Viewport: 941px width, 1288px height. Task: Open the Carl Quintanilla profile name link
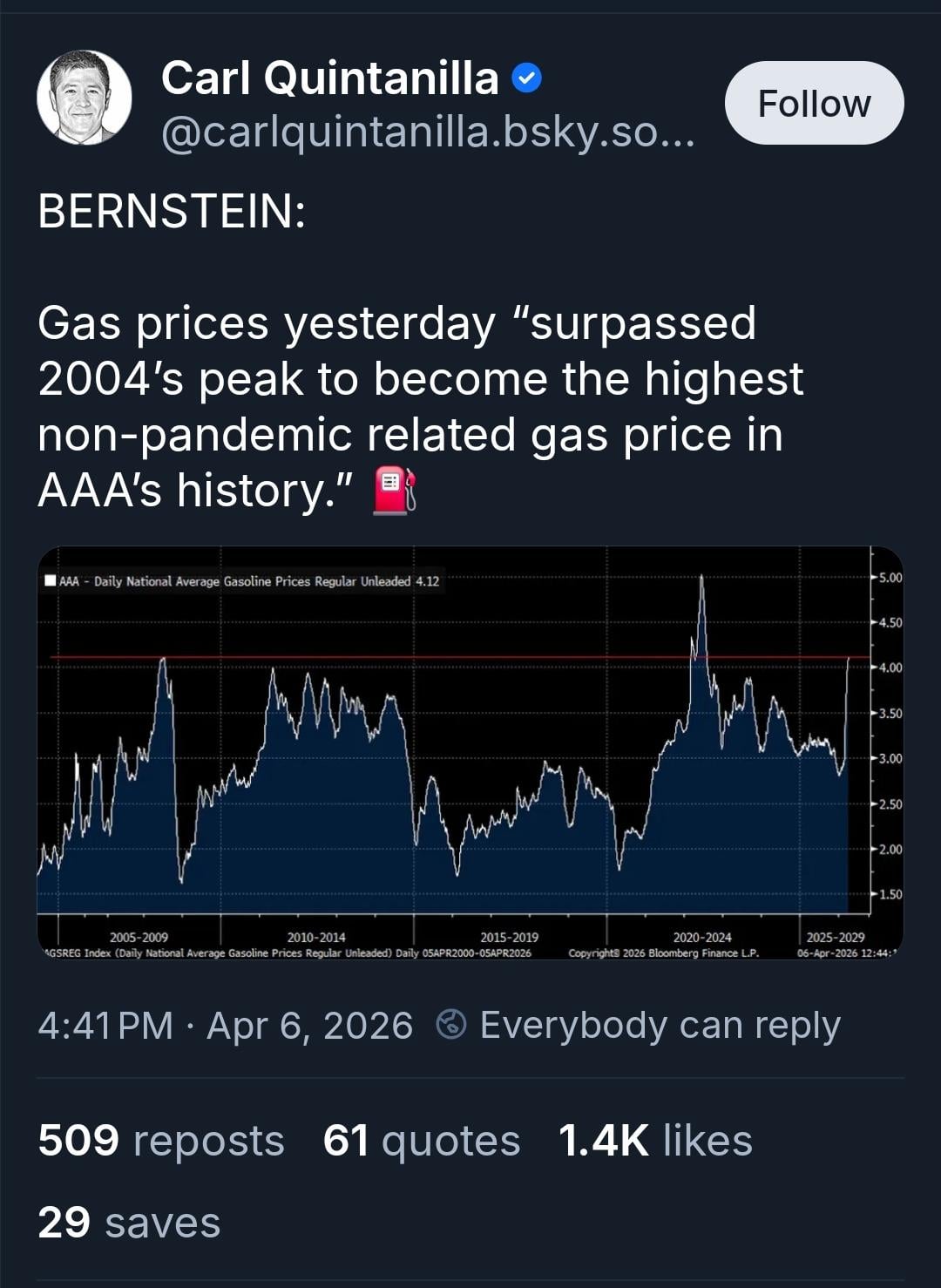click(x=329, y=78)
